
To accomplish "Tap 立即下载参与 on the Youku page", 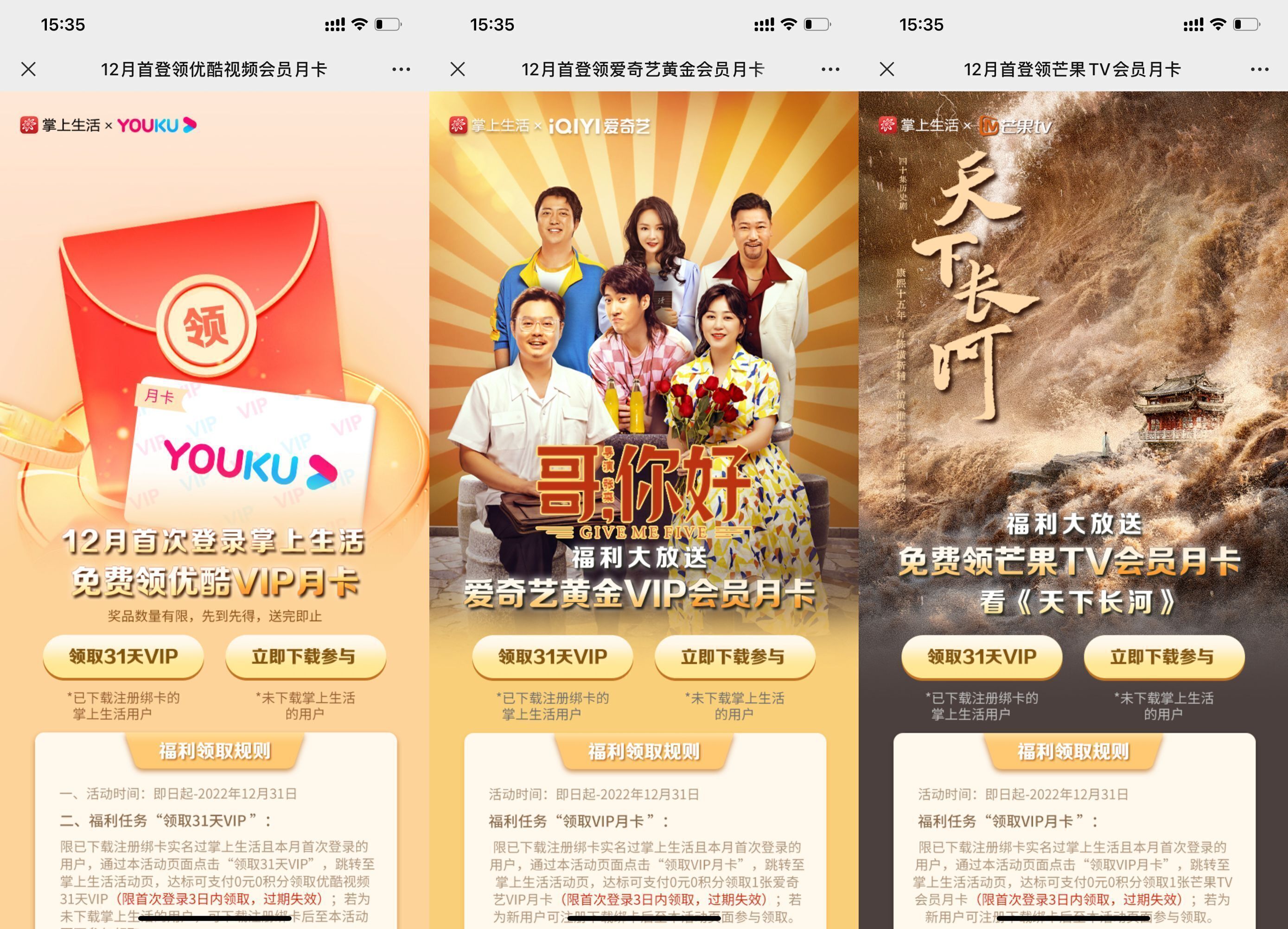I will (306, 656).
